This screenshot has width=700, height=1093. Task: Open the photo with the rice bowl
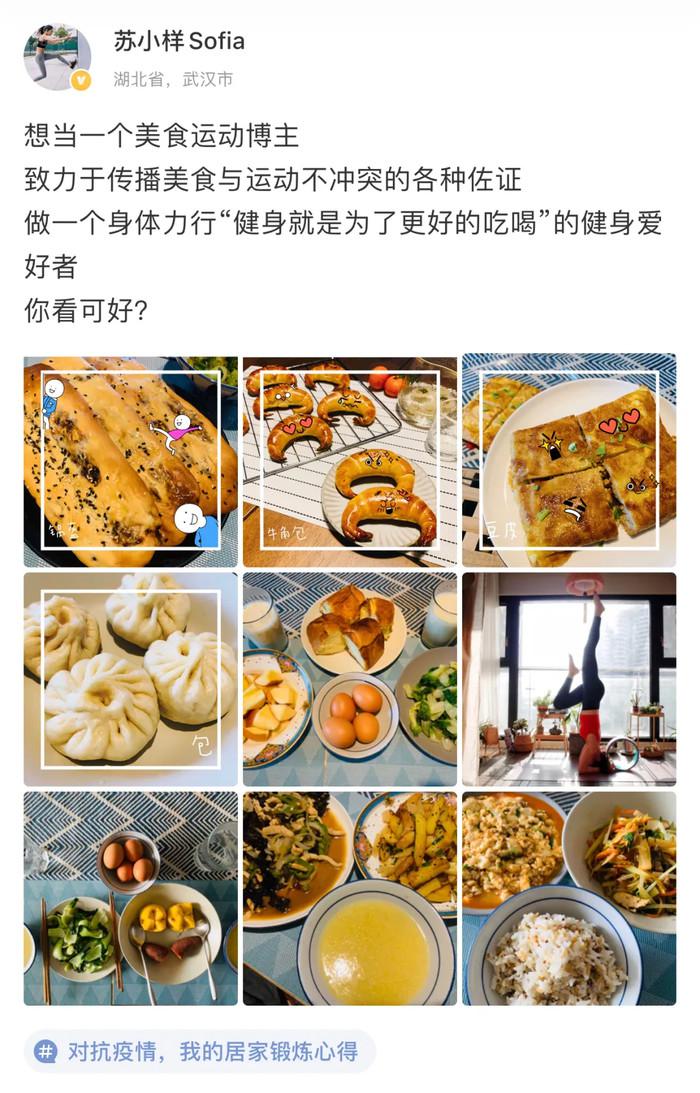pos(568,898)
